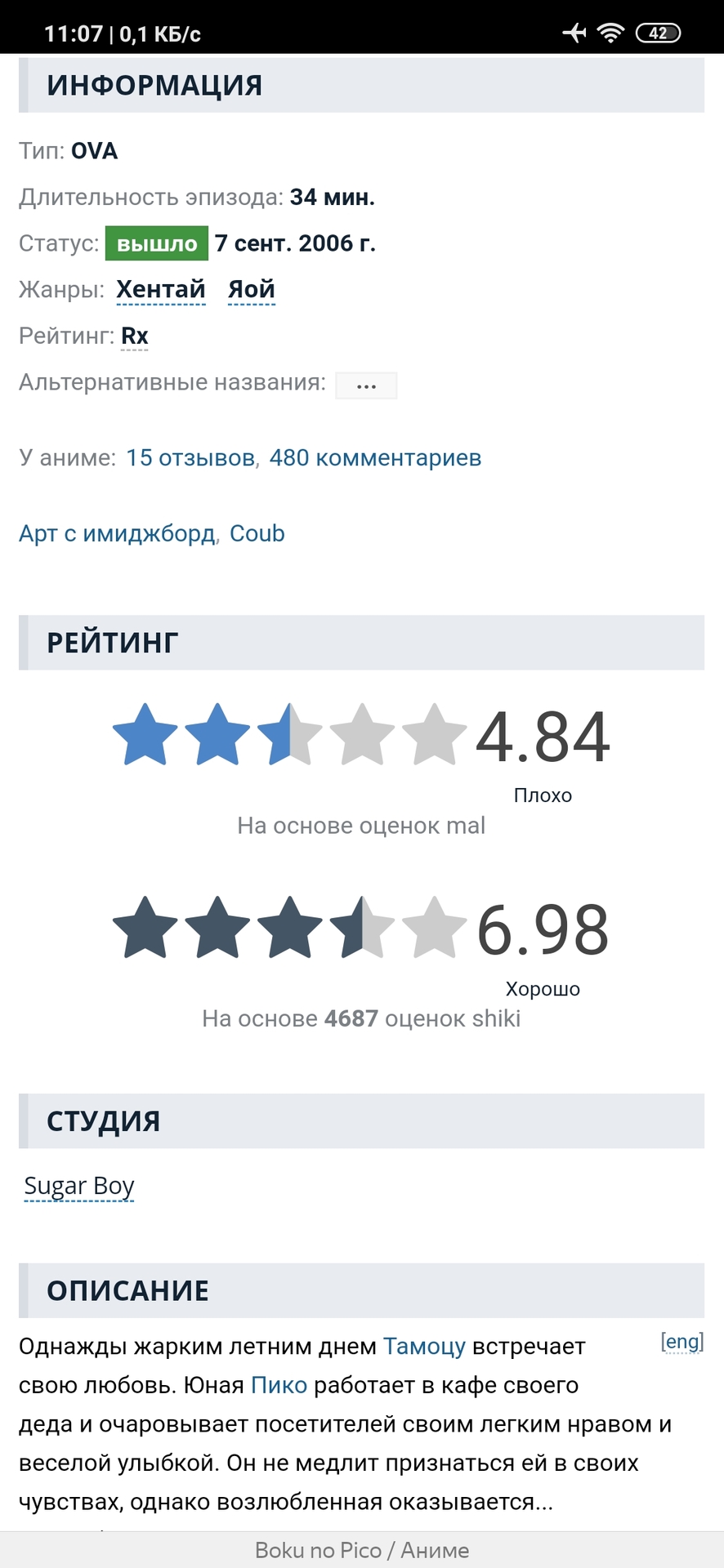Image resolution: width=724 pixels, height=1568 pixels.
Task: Open the Sugar Boy studio page
Action: pos(79,1186)
